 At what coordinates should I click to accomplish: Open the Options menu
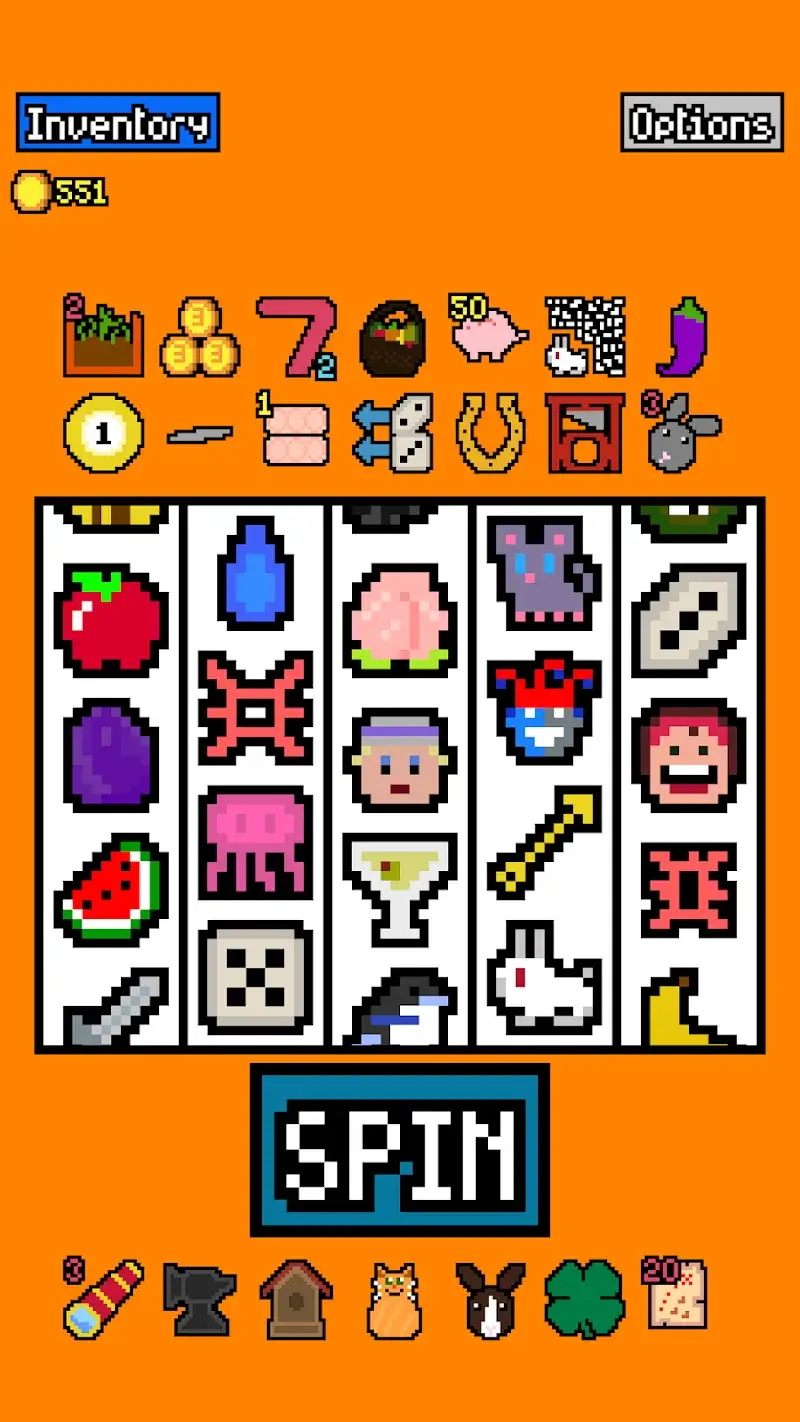click(700, 122)
